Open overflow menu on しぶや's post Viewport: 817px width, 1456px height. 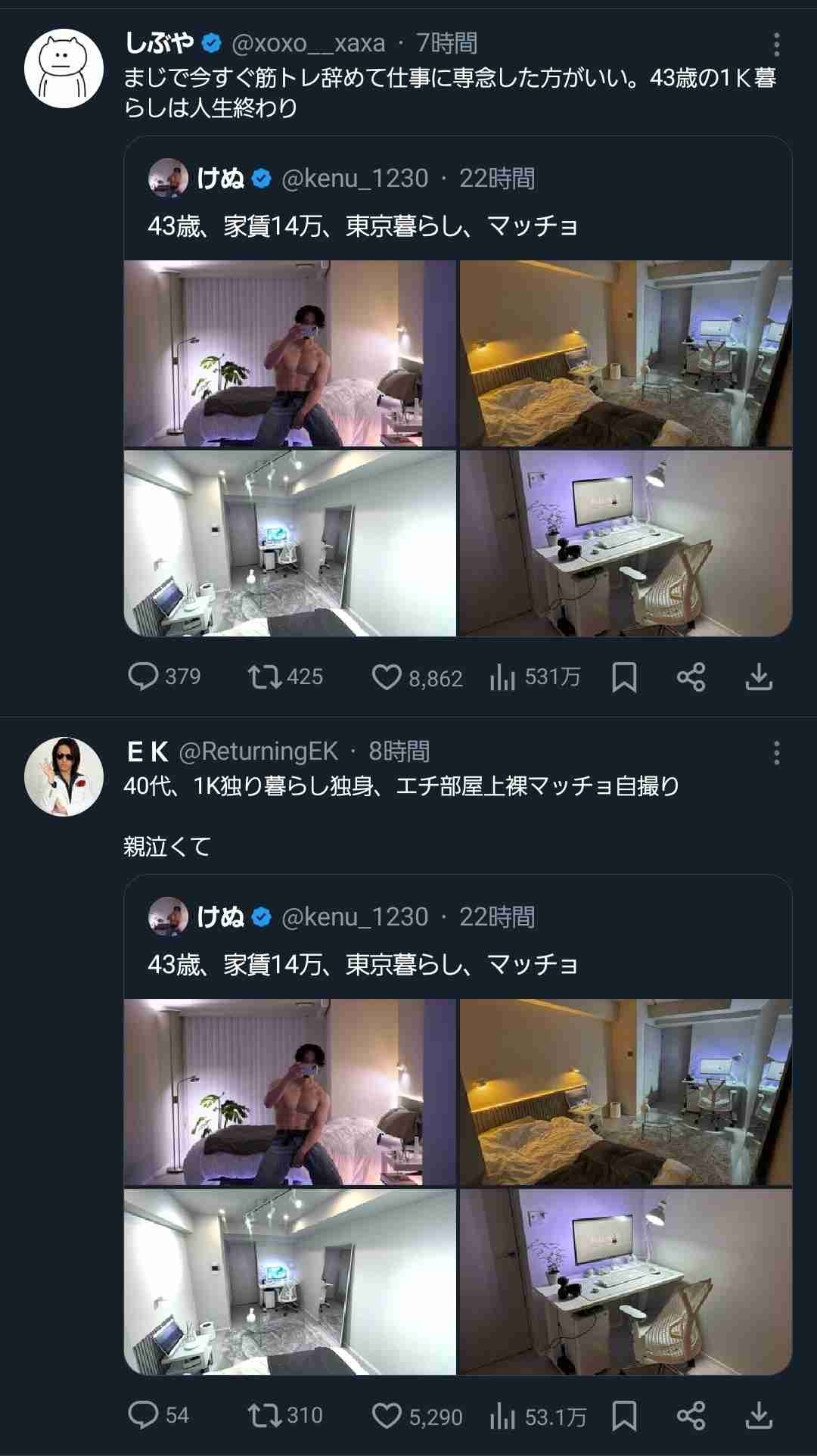coord(776,45)
